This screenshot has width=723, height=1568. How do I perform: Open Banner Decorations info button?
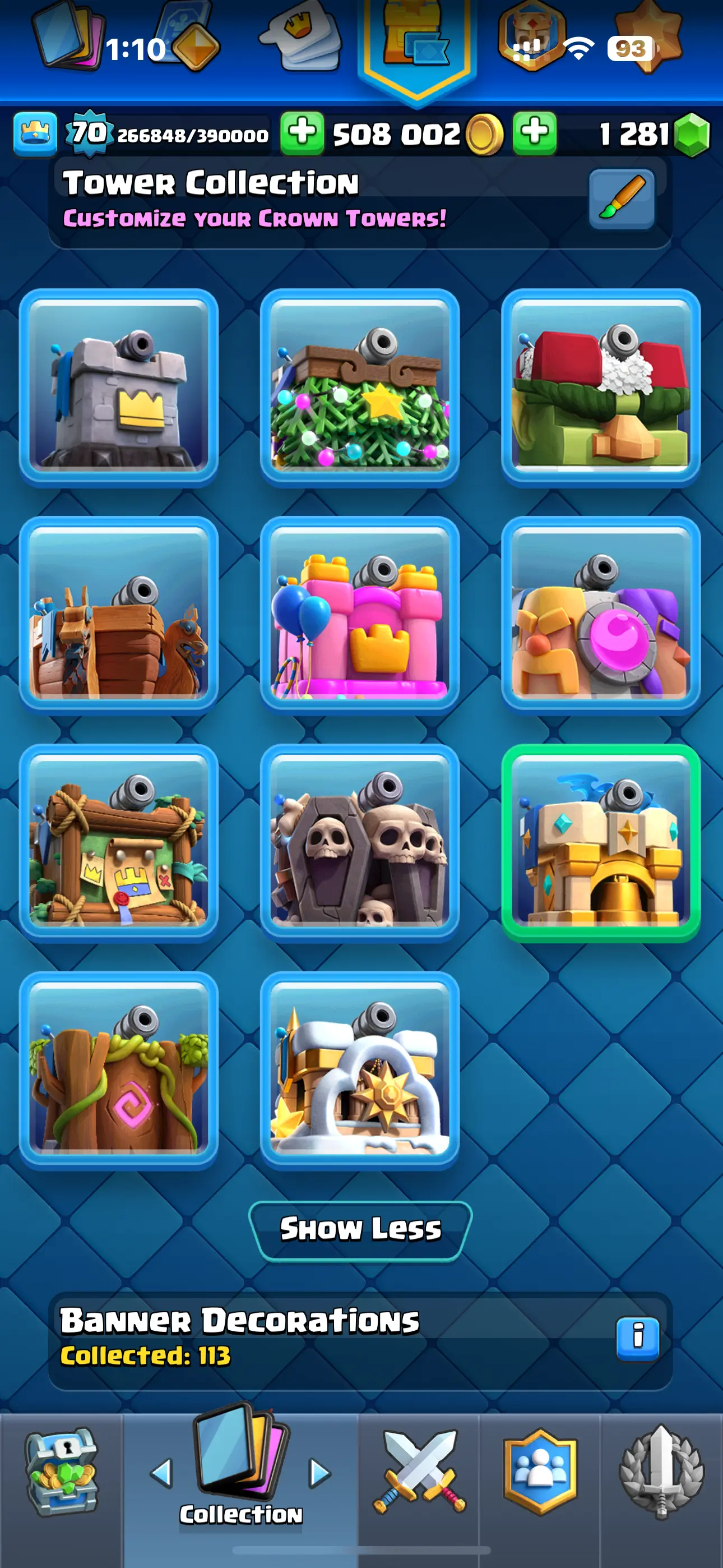coord(637,1338)
